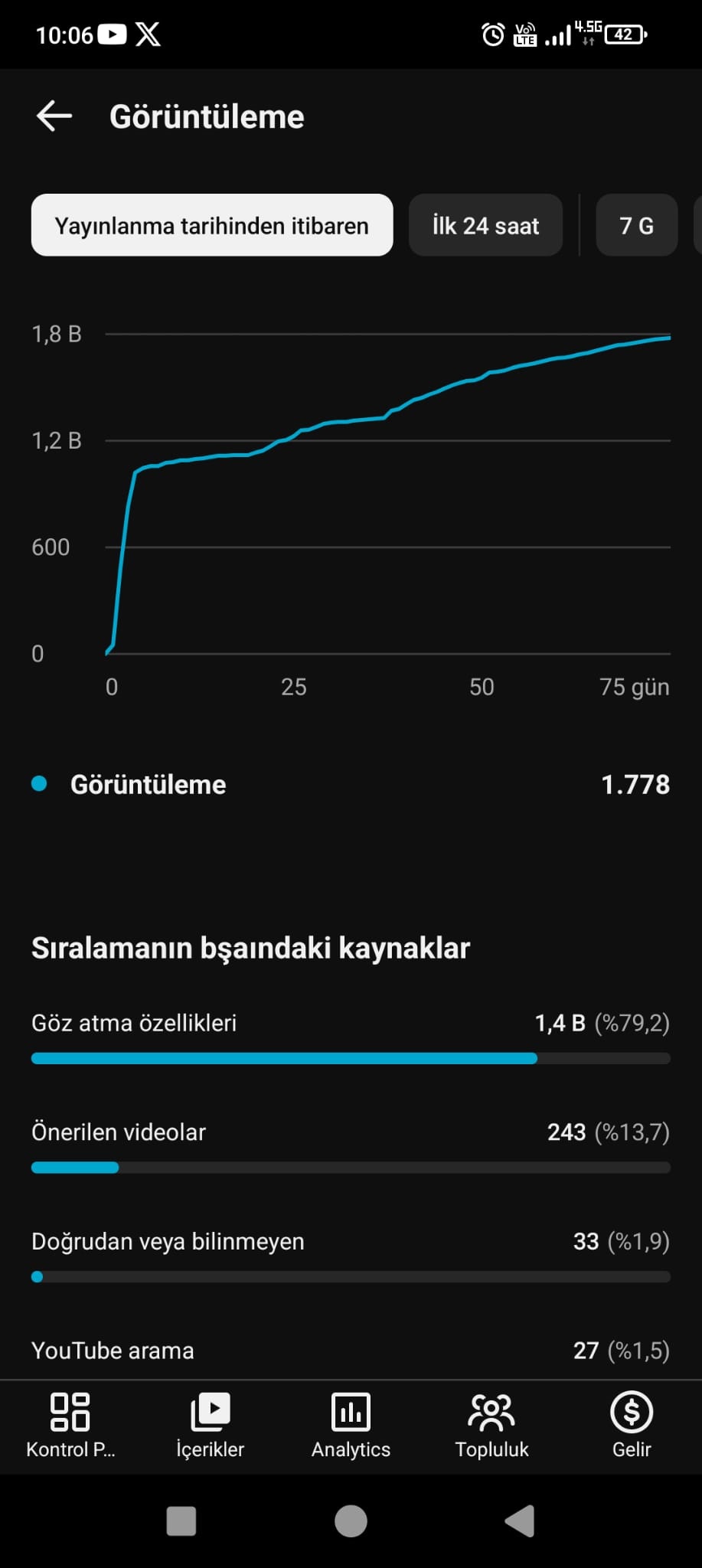
Task: Switch to the "İlk 24 saat" filter
Action: coord(485,225)
